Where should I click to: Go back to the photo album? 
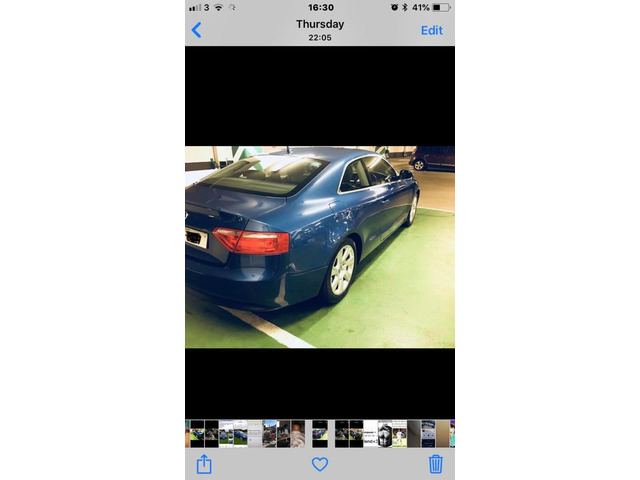[197, 30]
